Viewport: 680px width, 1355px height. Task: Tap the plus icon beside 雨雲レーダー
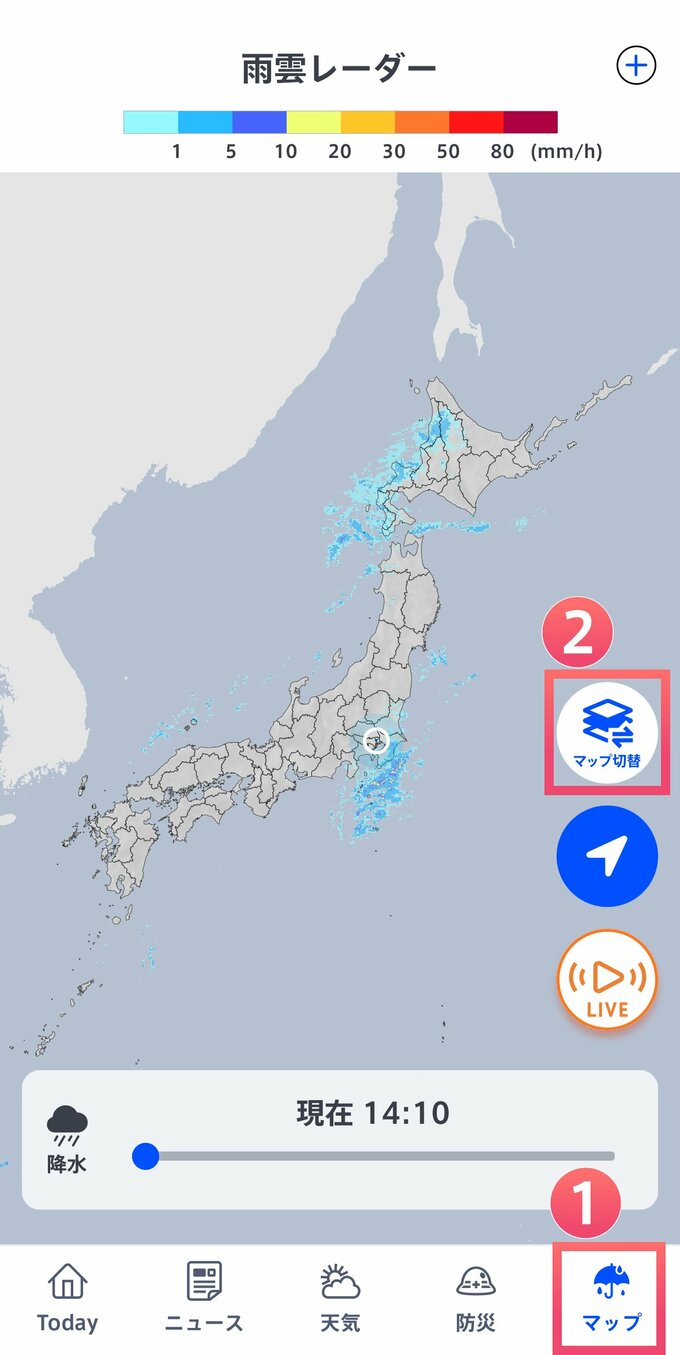click(635, 67)
